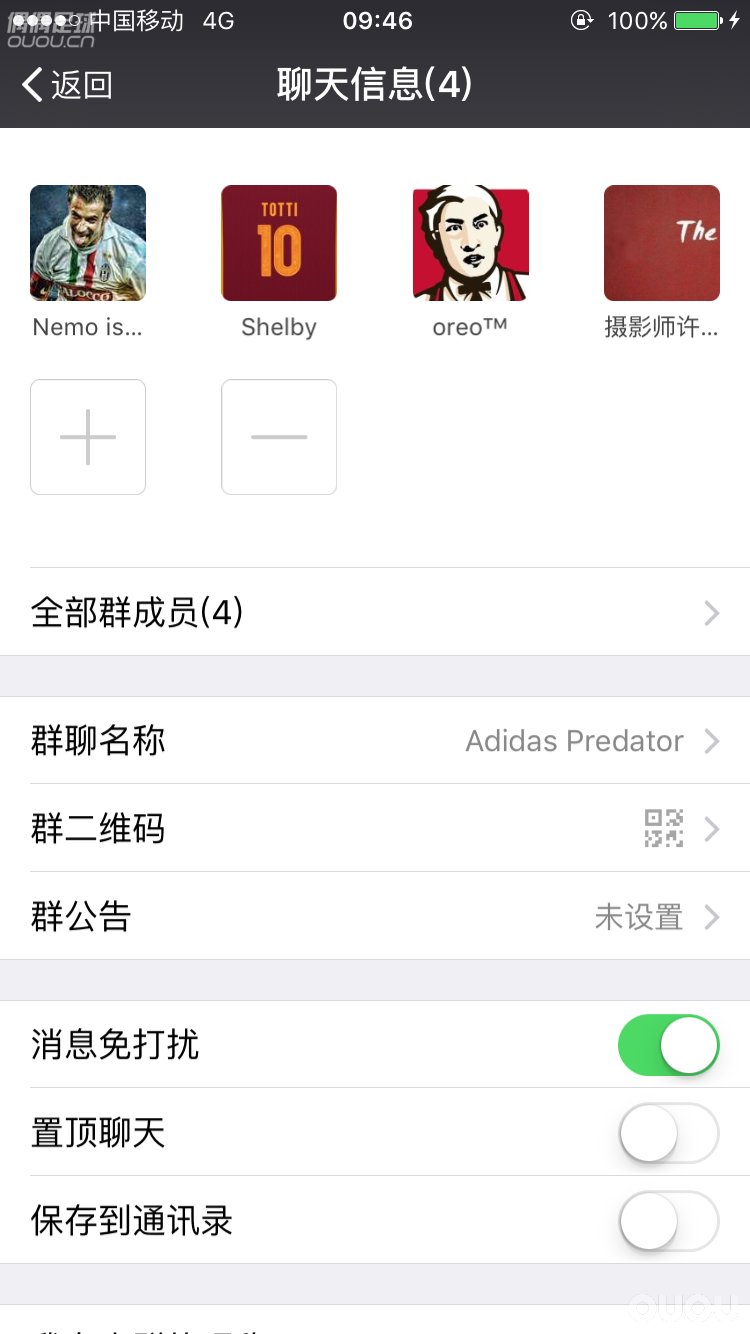Select 群聊名称 settings row
The height and width of the screenshot is (1334, 750).
click(375, 741)
